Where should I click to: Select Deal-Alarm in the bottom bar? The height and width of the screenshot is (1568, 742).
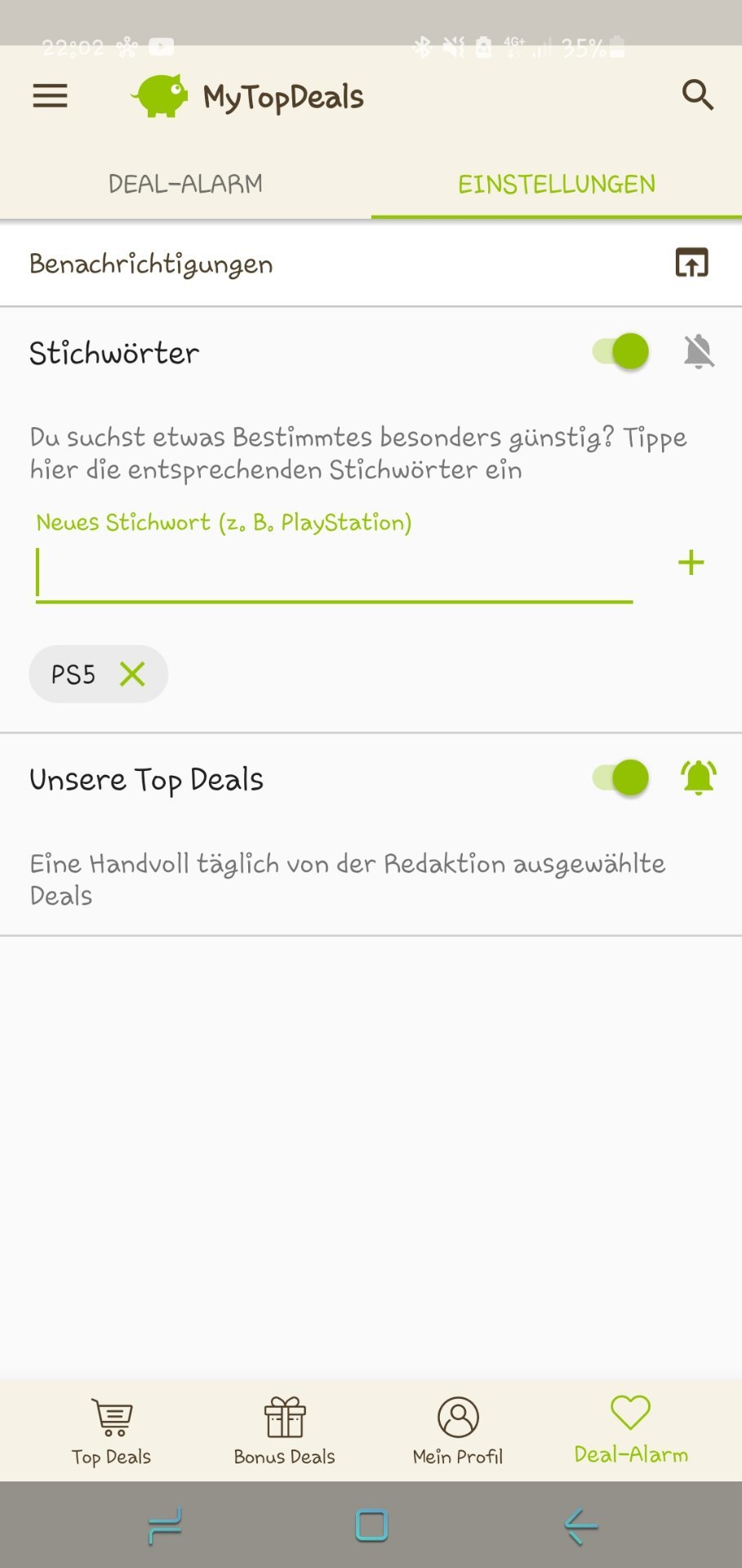tap(631, 1431)
